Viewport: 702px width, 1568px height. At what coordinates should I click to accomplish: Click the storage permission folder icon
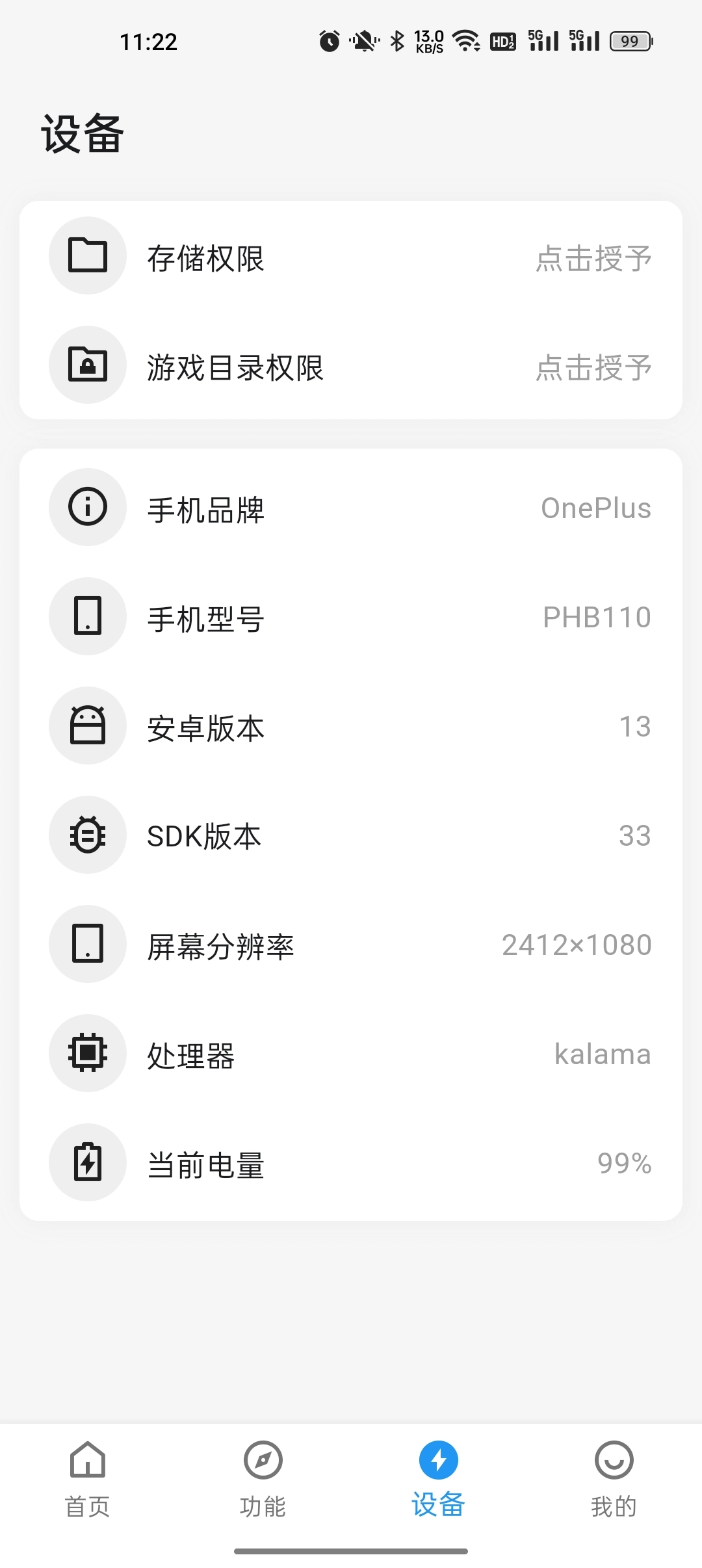(88, 255)
